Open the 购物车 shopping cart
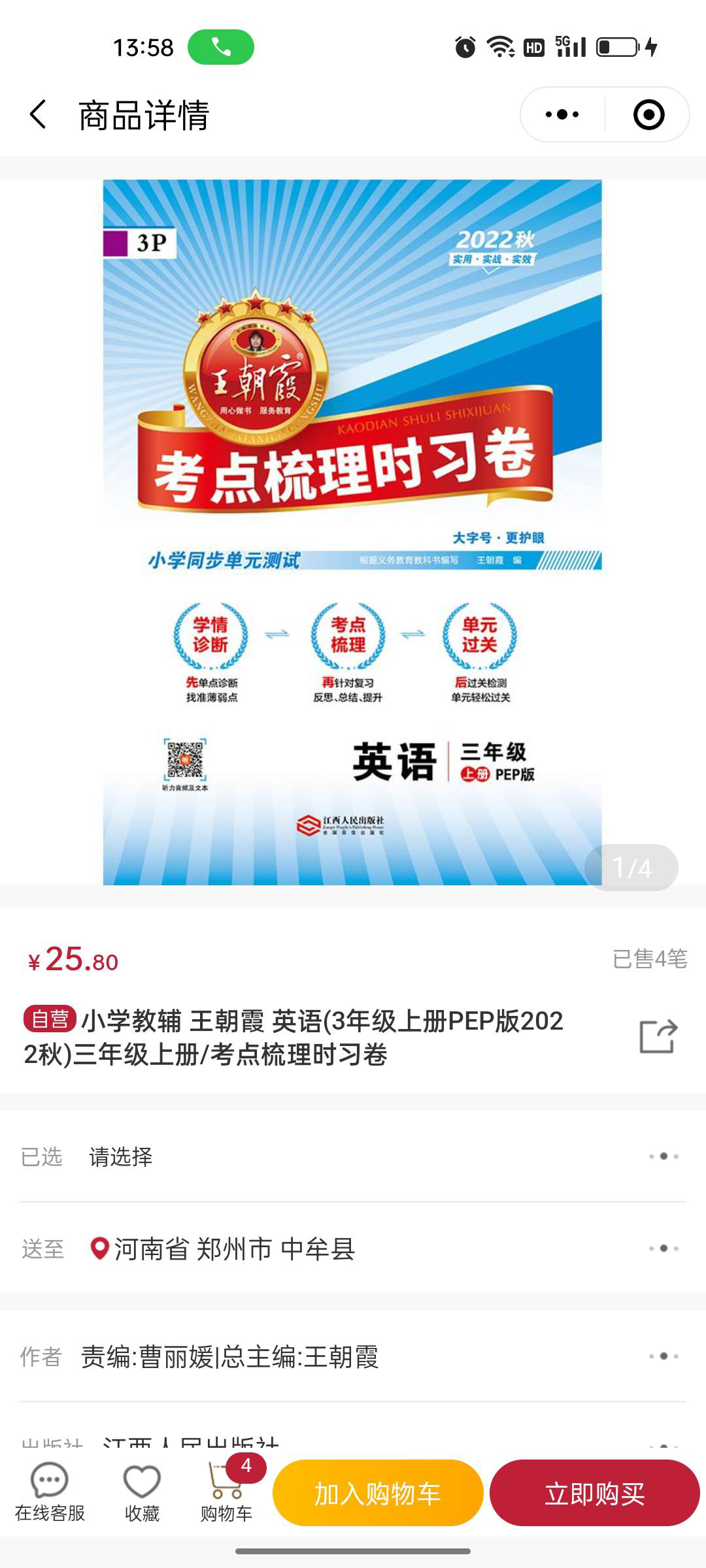The width and height of the screenshot is (706, 1568). pos(226,1493)
